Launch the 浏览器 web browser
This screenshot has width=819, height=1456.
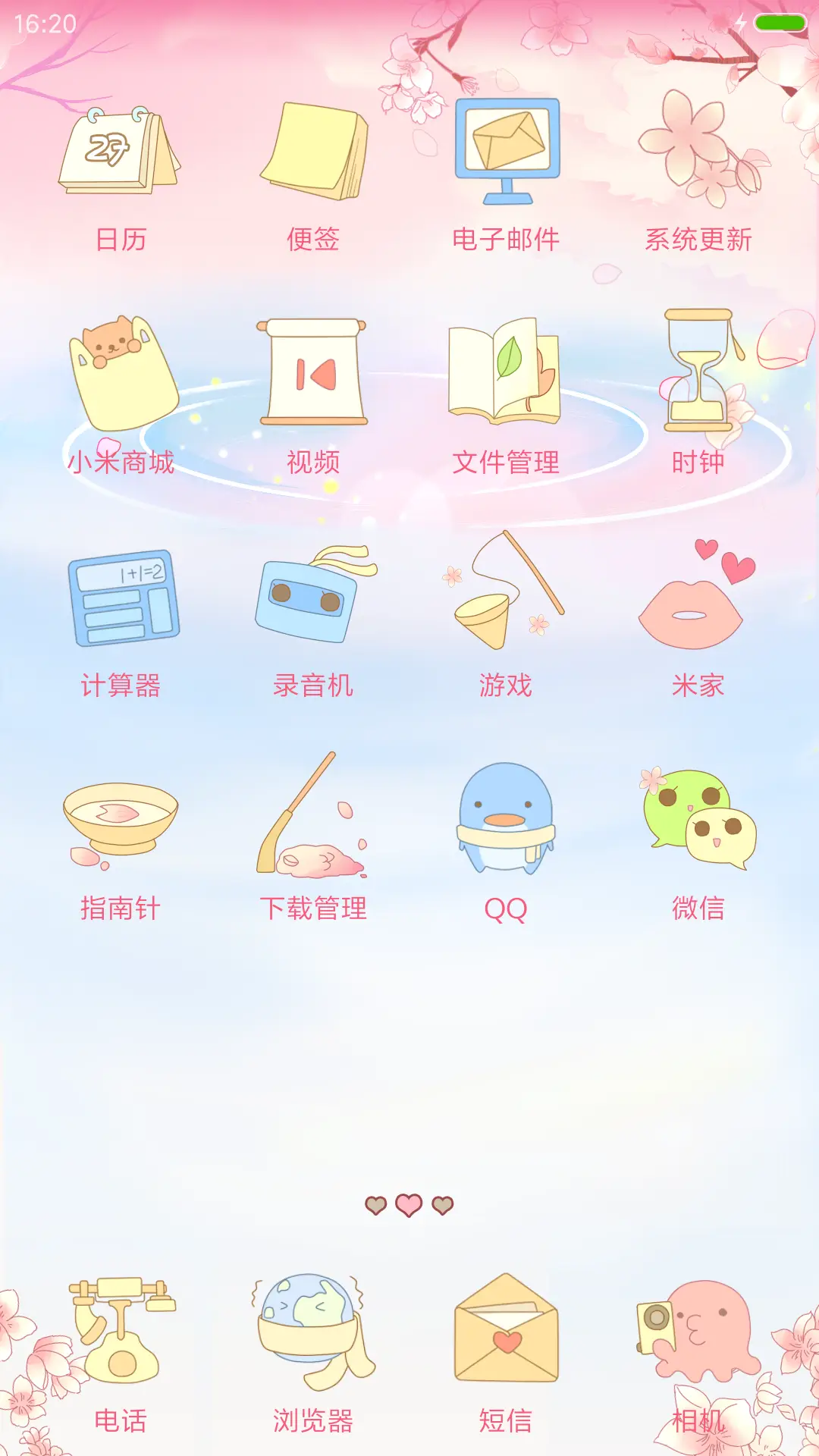(x=315, y=1335)
